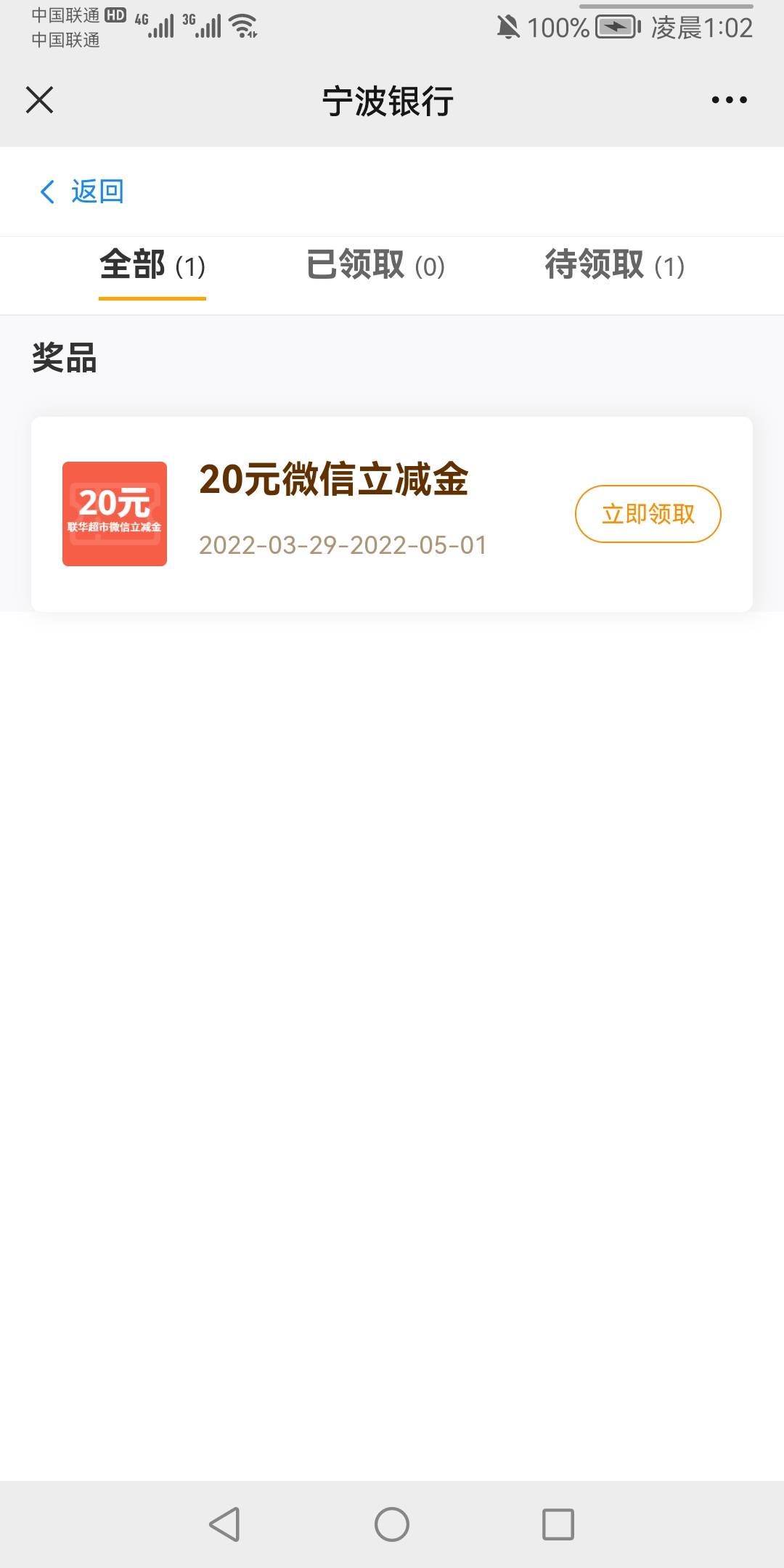
Task: Tap the system back button
Action: pos(224,1524)
